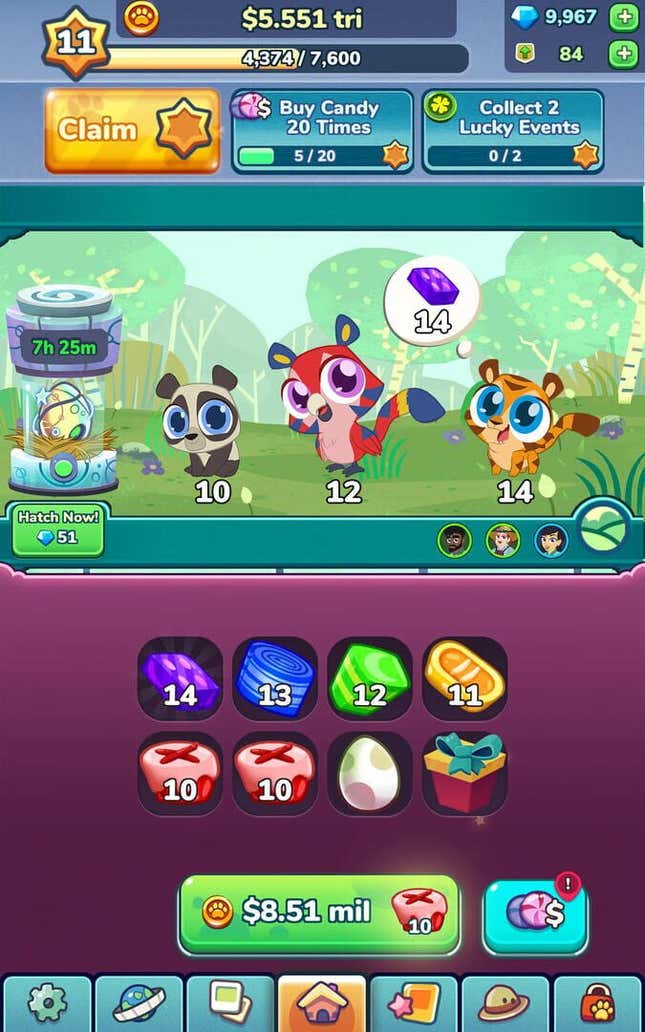The width and height of the screenshot is (645, 1032).
Task: Tap the tiger's candy request bubble
Action: (x=433, y=298)
